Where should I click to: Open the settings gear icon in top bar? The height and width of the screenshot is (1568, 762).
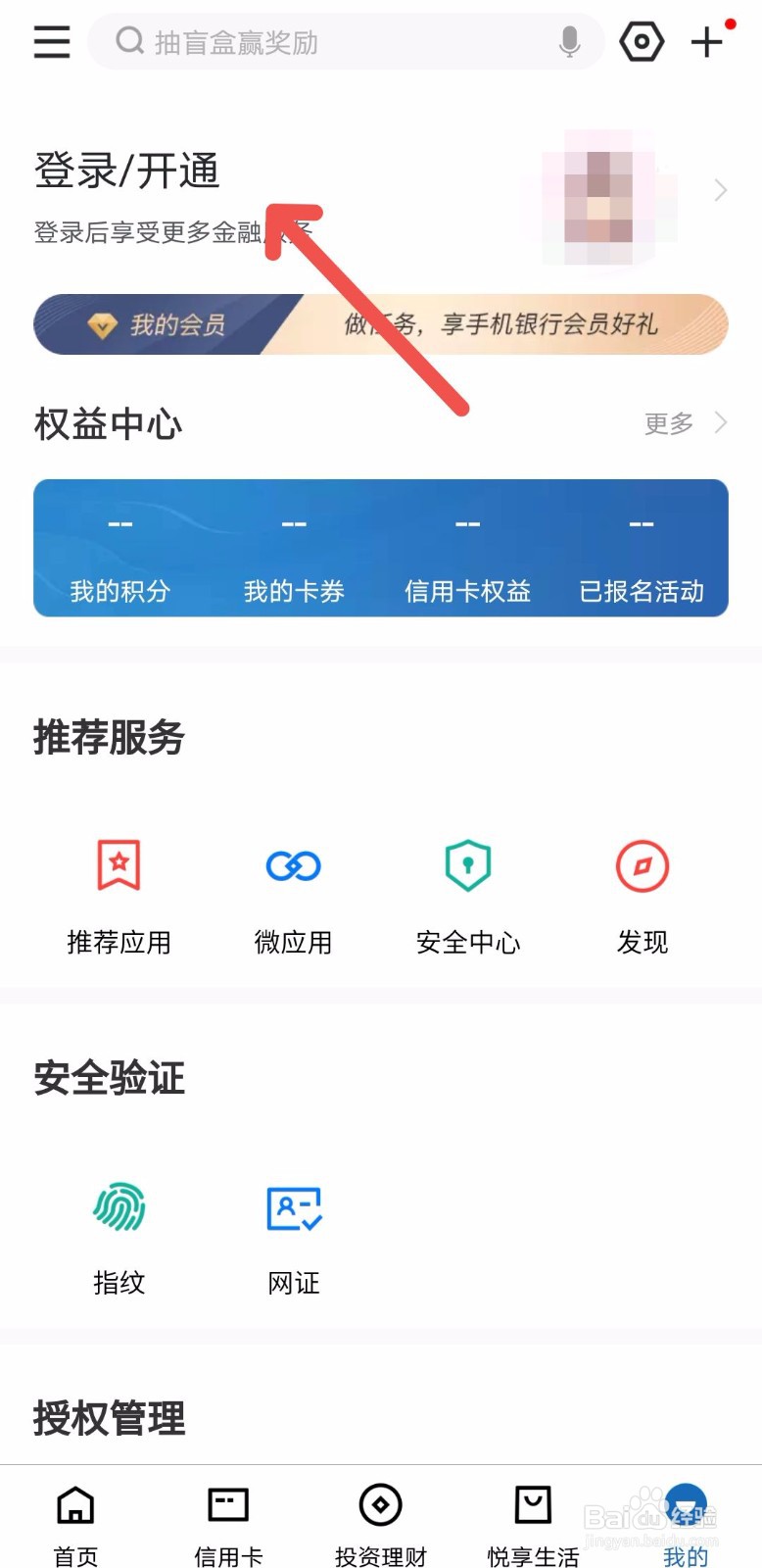tap(643, 41)
